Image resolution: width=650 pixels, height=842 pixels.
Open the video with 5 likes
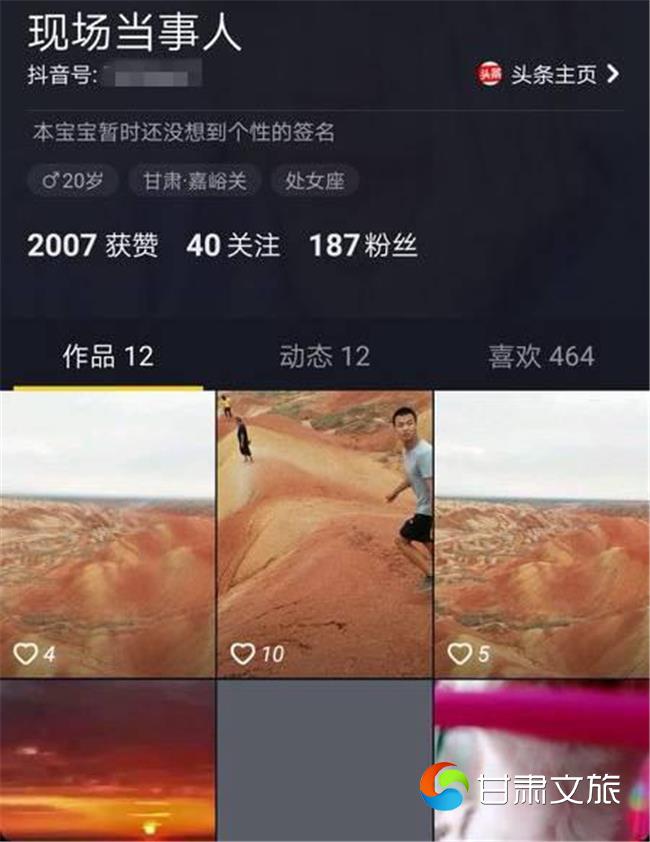pos(541,533)
